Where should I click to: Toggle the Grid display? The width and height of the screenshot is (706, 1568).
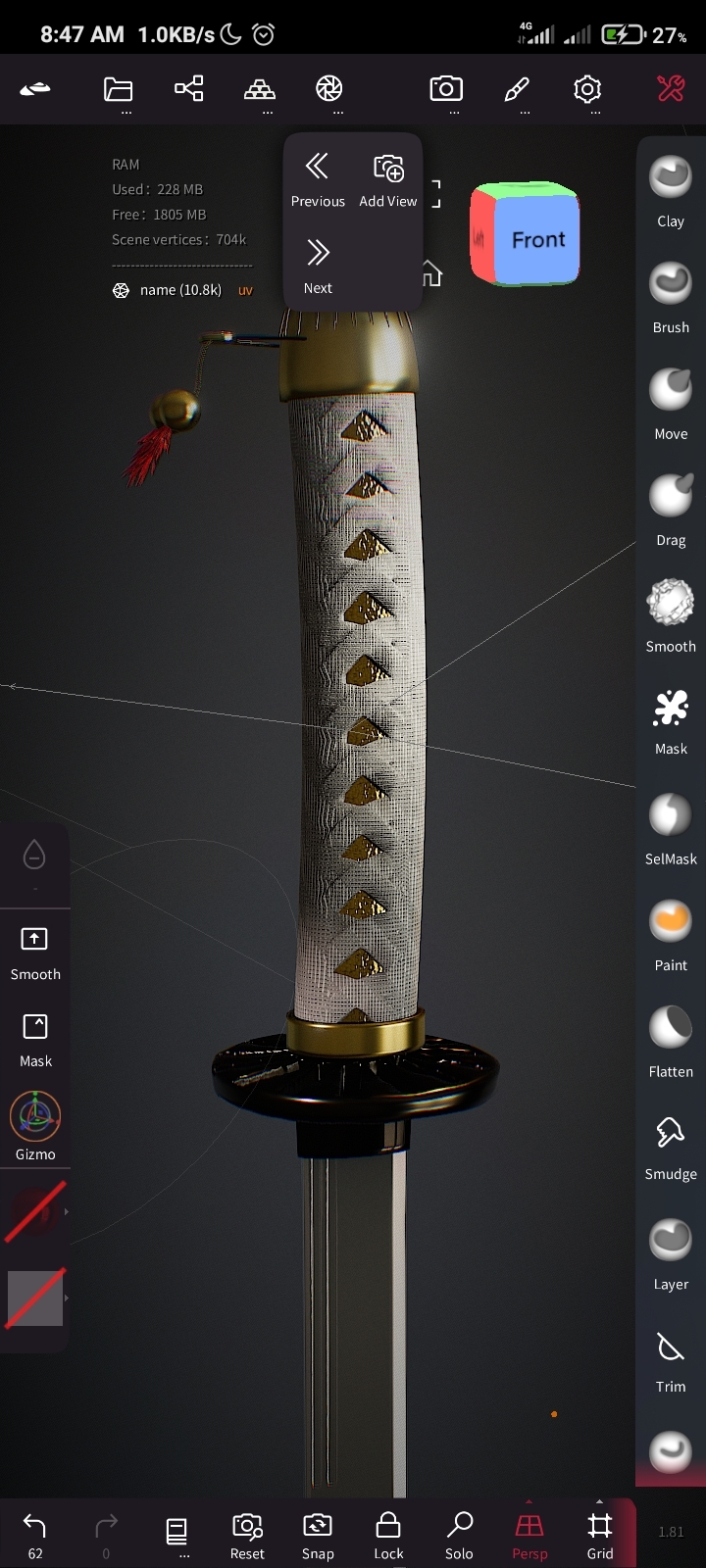tap(600, 1533)
